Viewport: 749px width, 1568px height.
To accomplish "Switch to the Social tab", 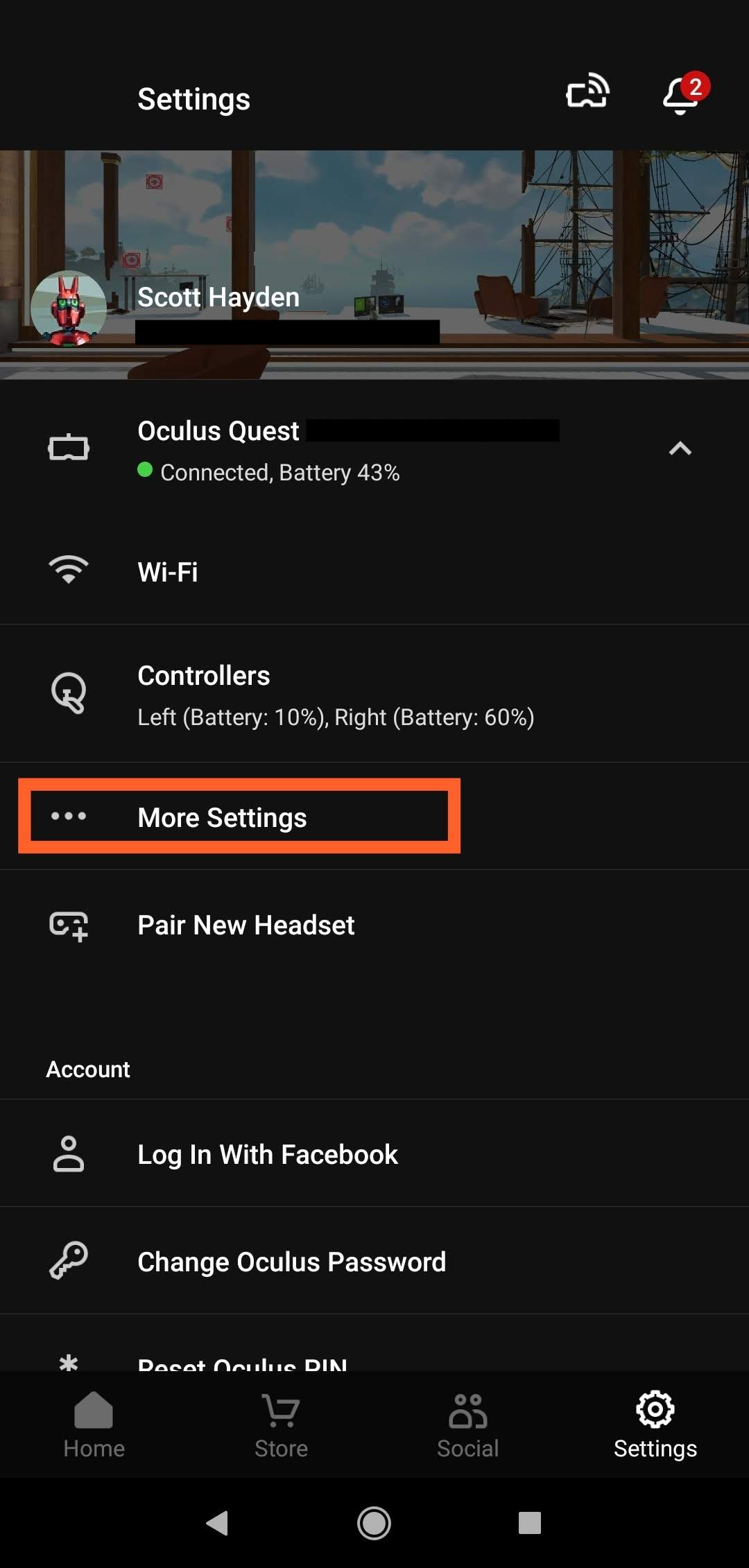I will pyautogui.click(x=468, y=1426).
